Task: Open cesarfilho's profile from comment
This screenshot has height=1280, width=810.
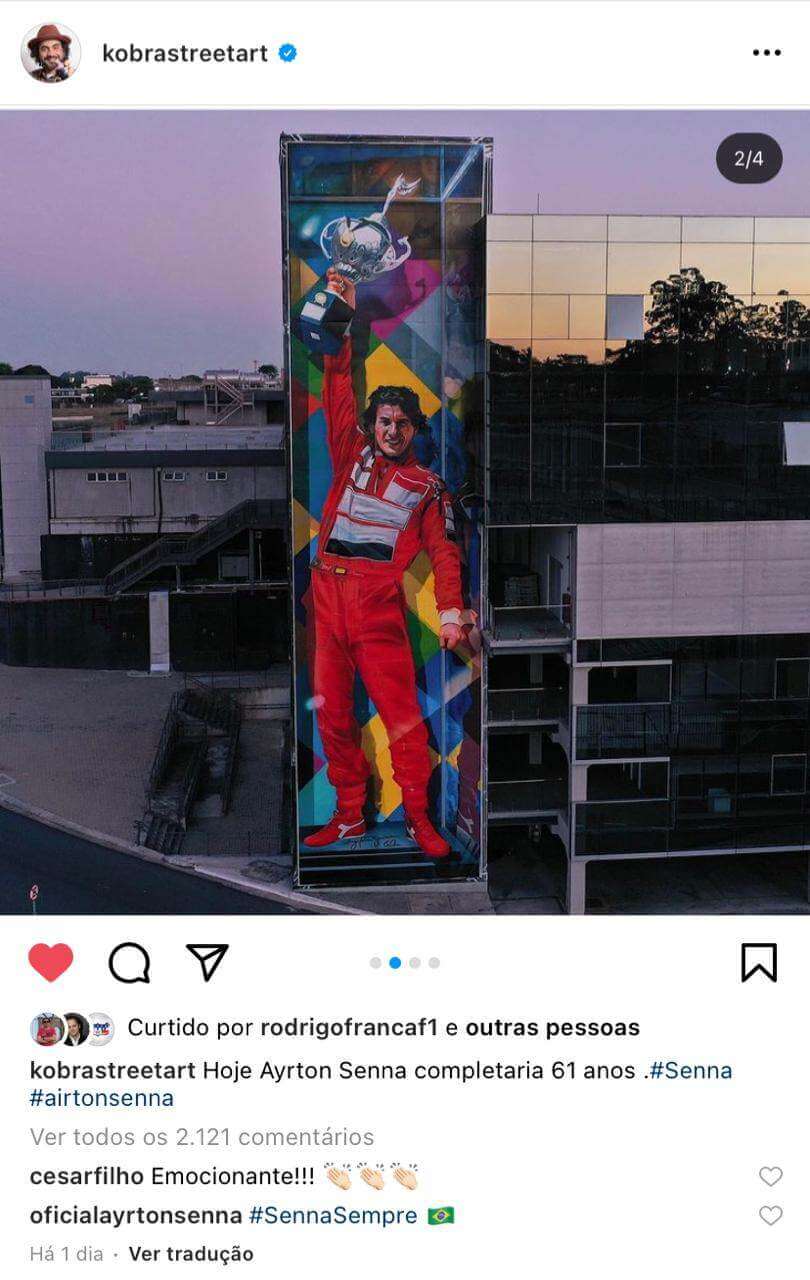Action: click(x=87, y=1177)
